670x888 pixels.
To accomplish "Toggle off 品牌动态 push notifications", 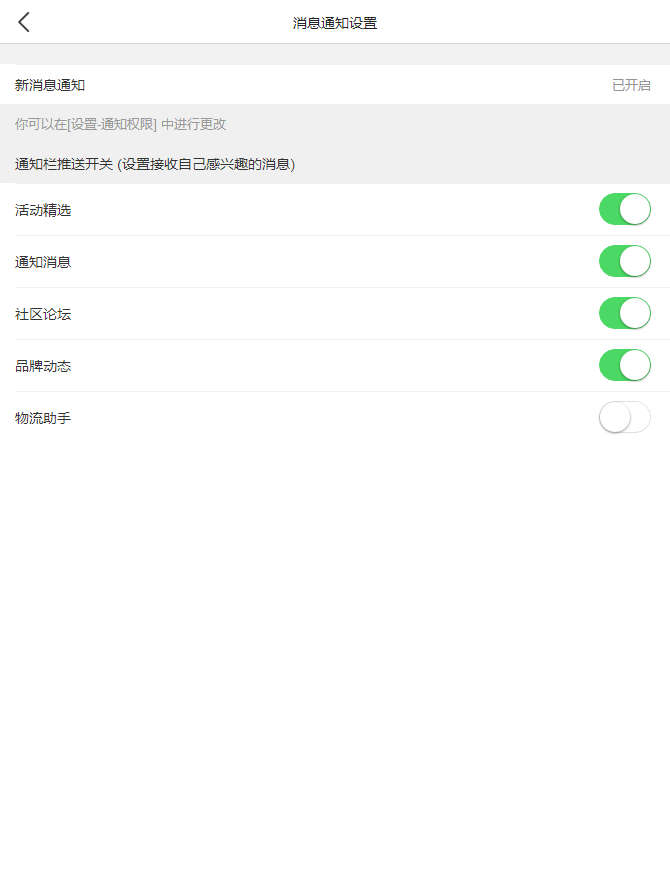I will (624, 365).
